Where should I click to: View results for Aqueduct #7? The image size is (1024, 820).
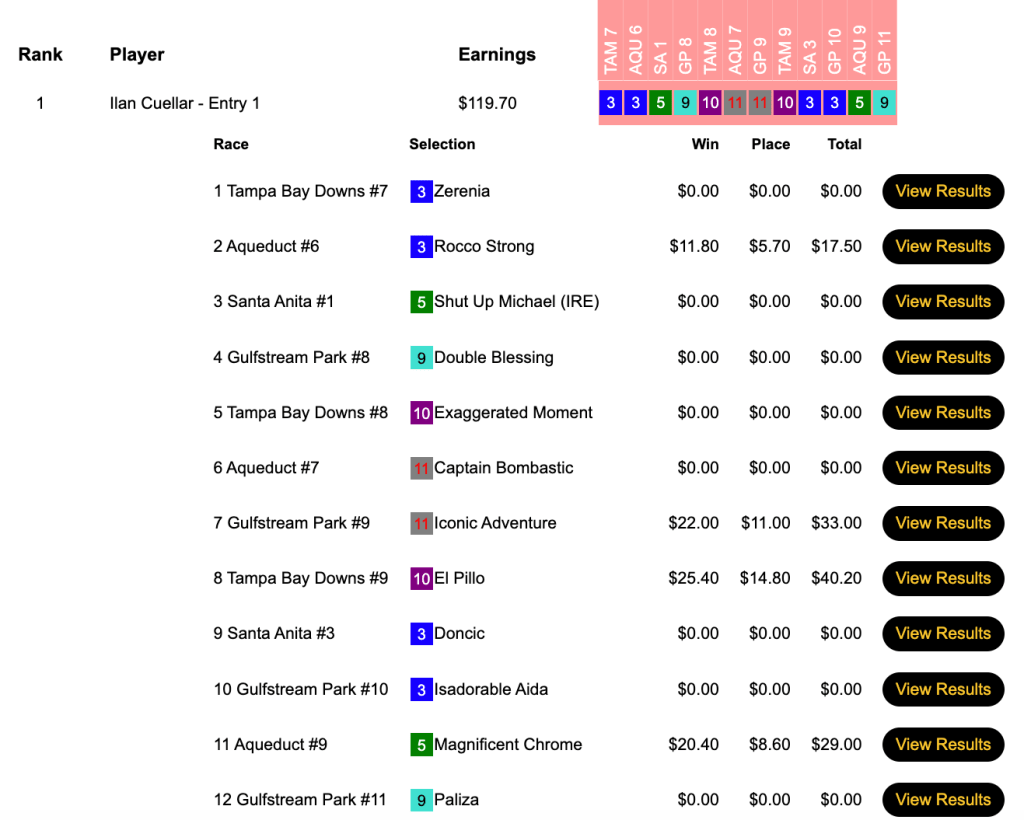[x=942, y=467]
